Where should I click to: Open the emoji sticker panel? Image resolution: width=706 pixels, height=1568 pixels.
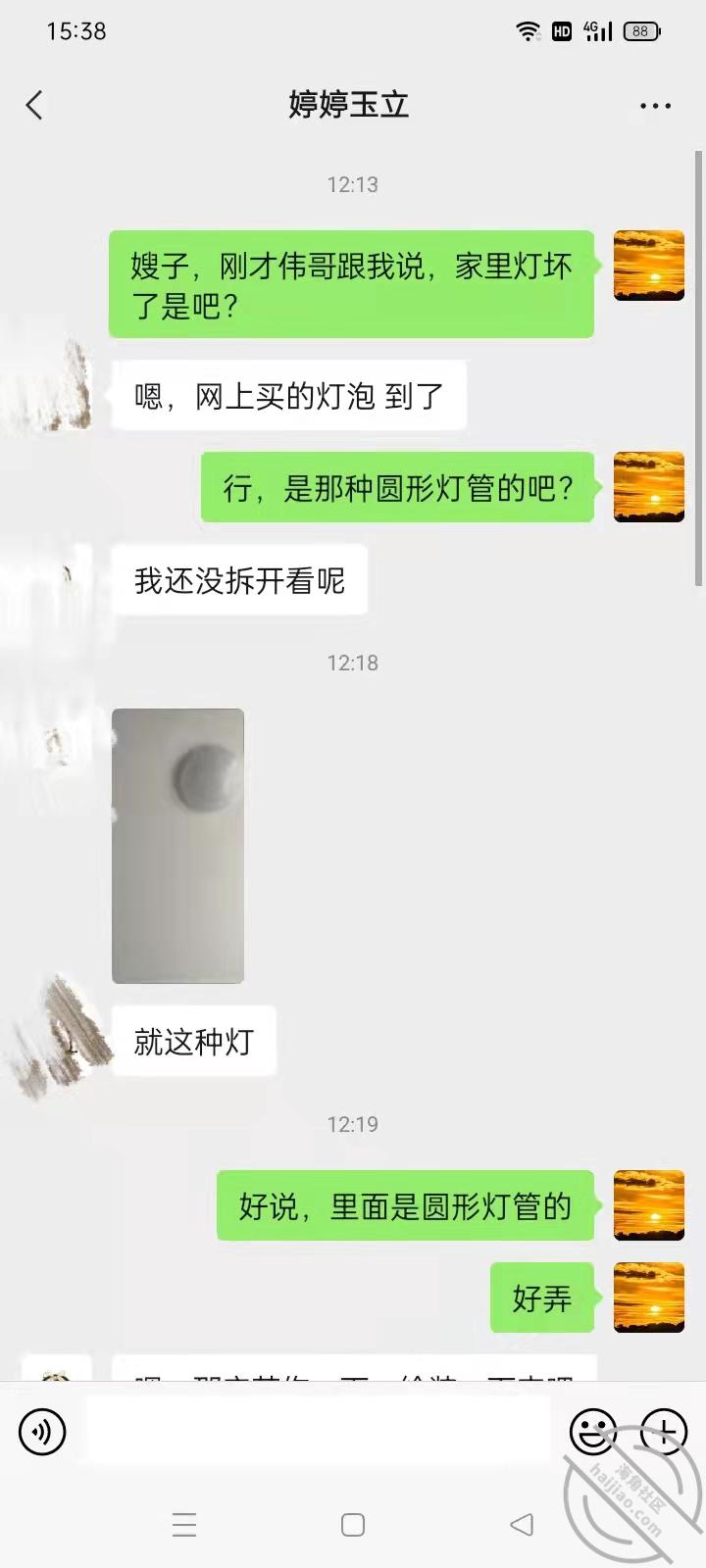[593, 1432]
